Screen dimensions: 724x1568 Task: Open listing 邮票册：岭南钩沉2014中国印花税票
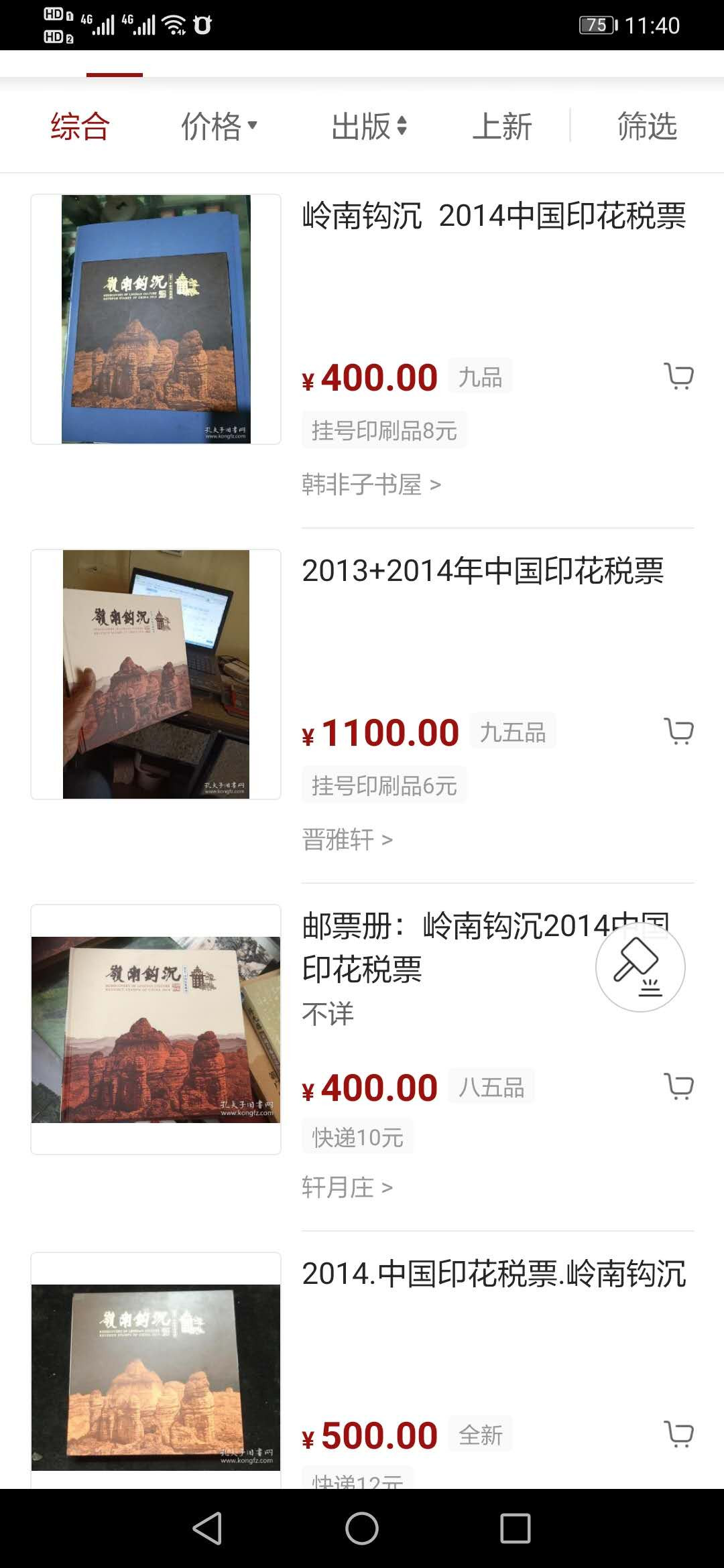442,946
